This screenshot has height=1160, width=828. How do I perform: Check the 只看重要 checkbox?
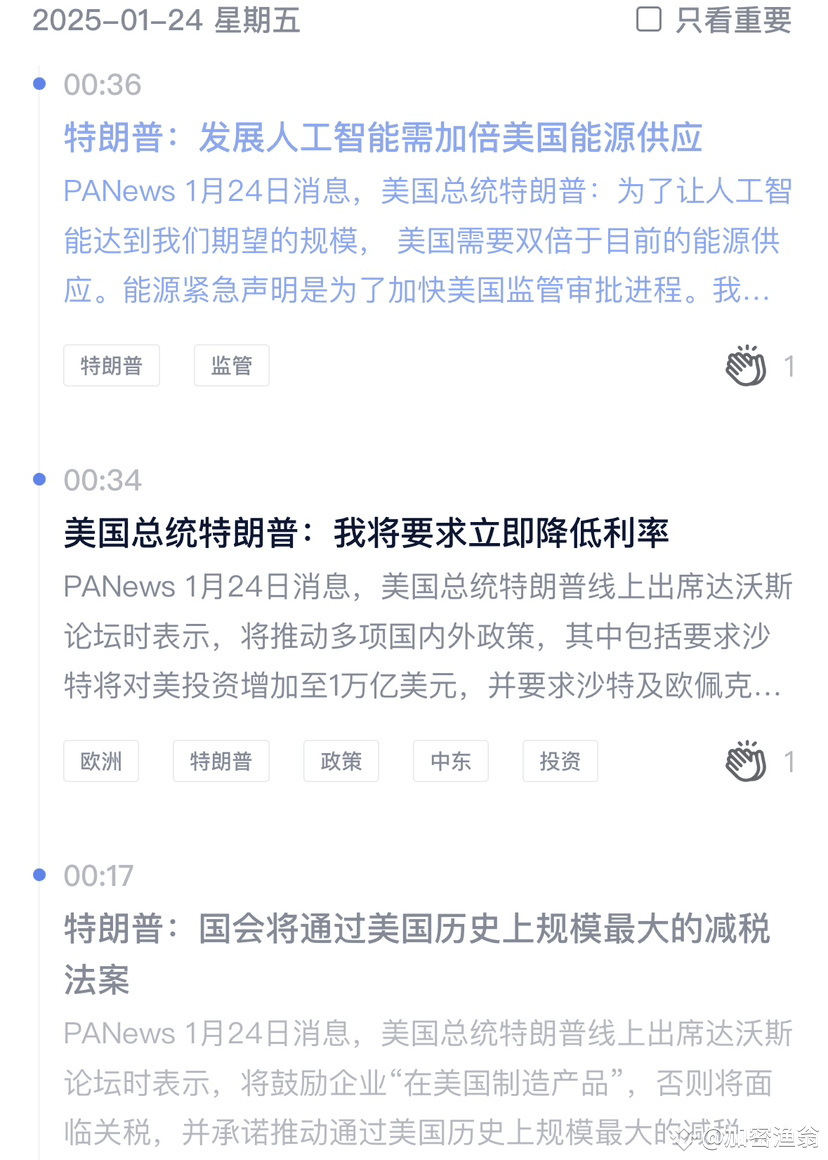click(x=649, y=19)
